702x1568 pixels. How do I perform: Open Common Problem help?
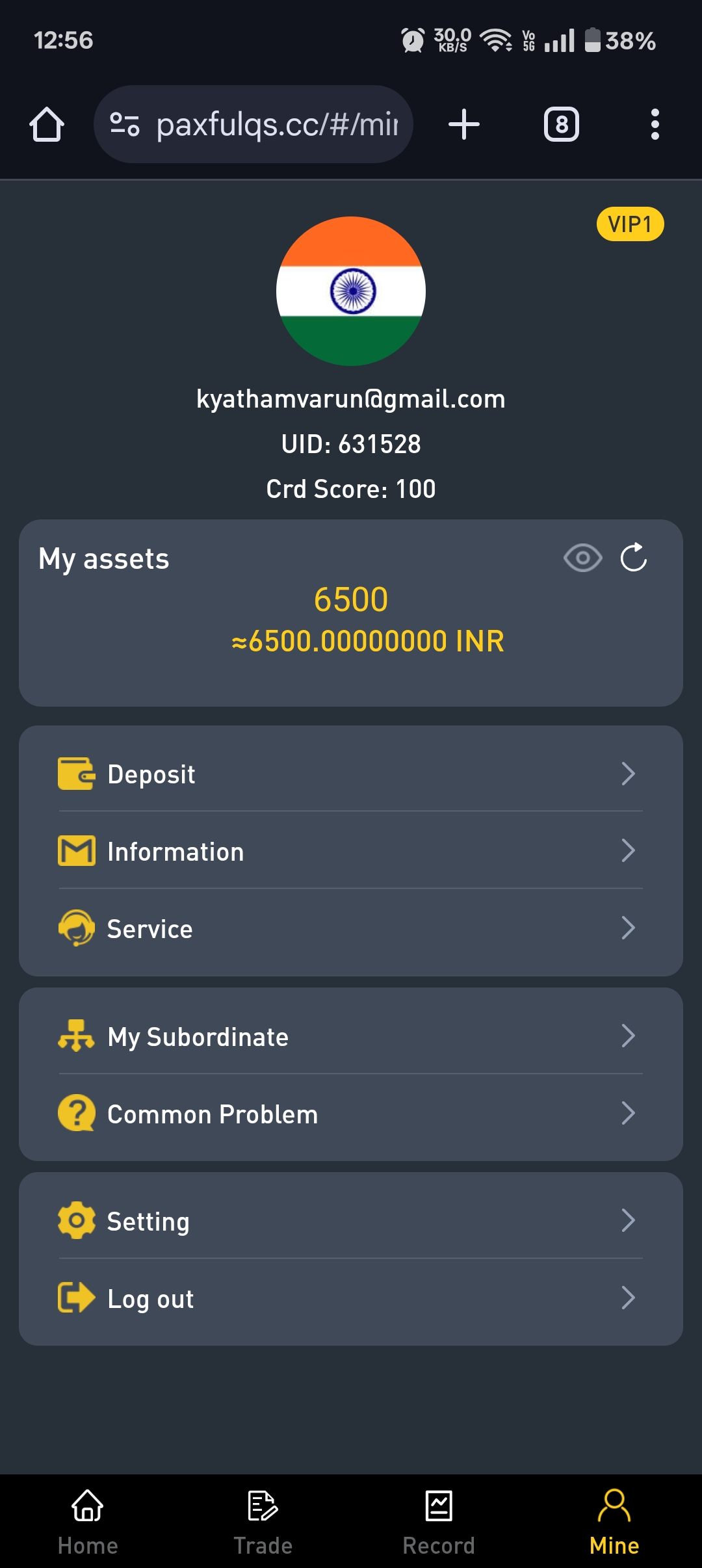[x=350, y=1114]
